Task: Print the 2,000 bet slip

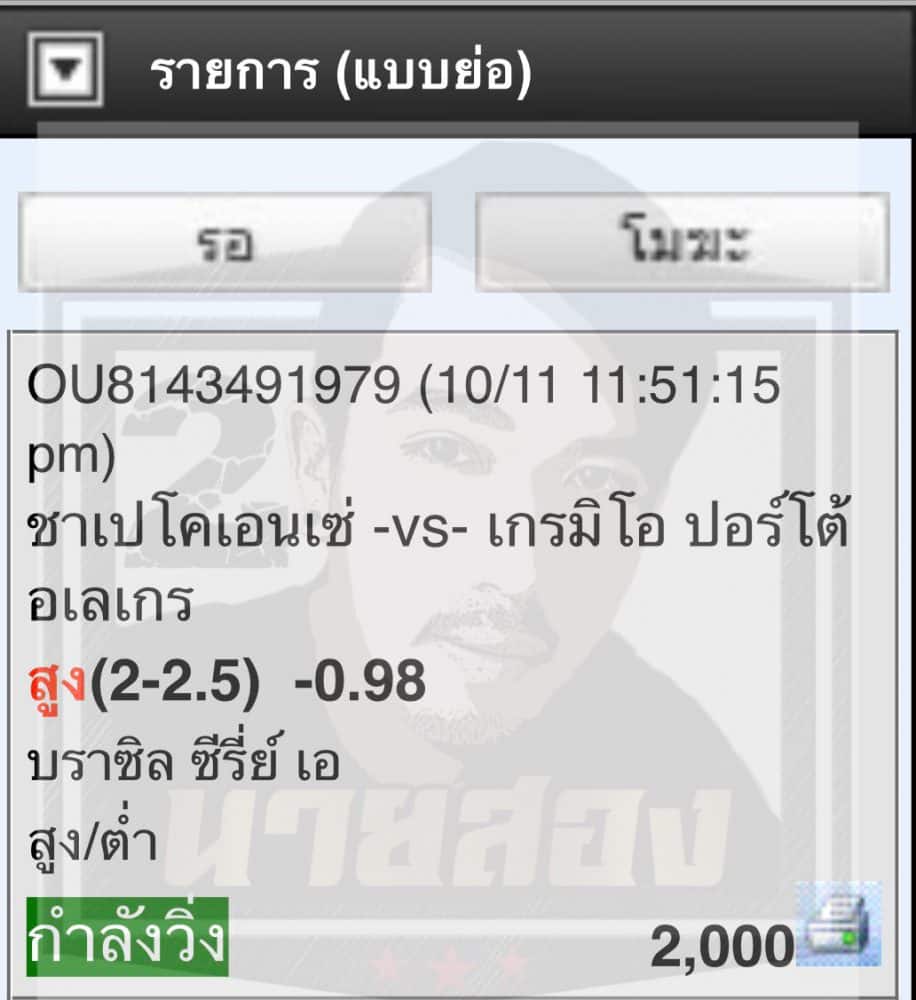Action: coord(840,925)
